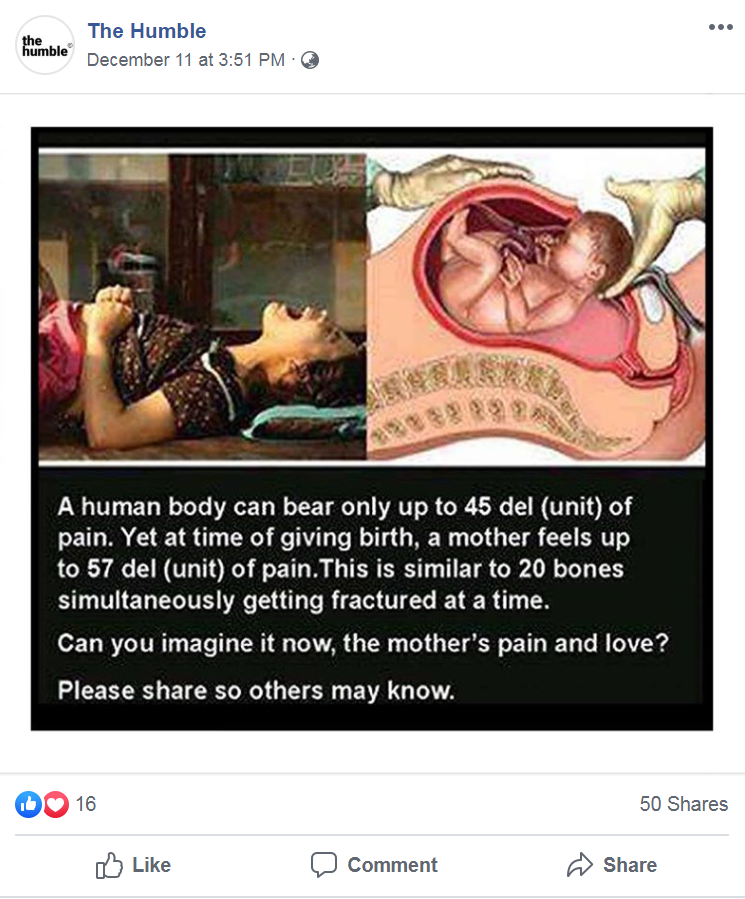Like this post
This screenshot has height=899, width=745.
pyautogui.click(x=133, y=865)
